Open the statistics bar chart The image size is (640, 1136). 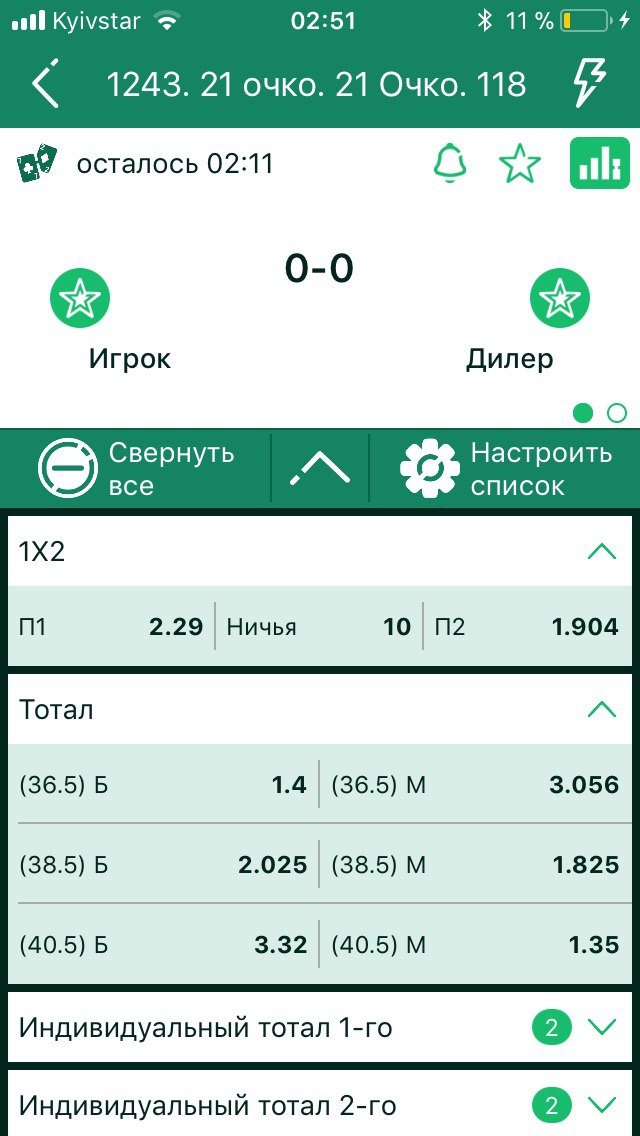pyautogui.click(x=599, y=163)
